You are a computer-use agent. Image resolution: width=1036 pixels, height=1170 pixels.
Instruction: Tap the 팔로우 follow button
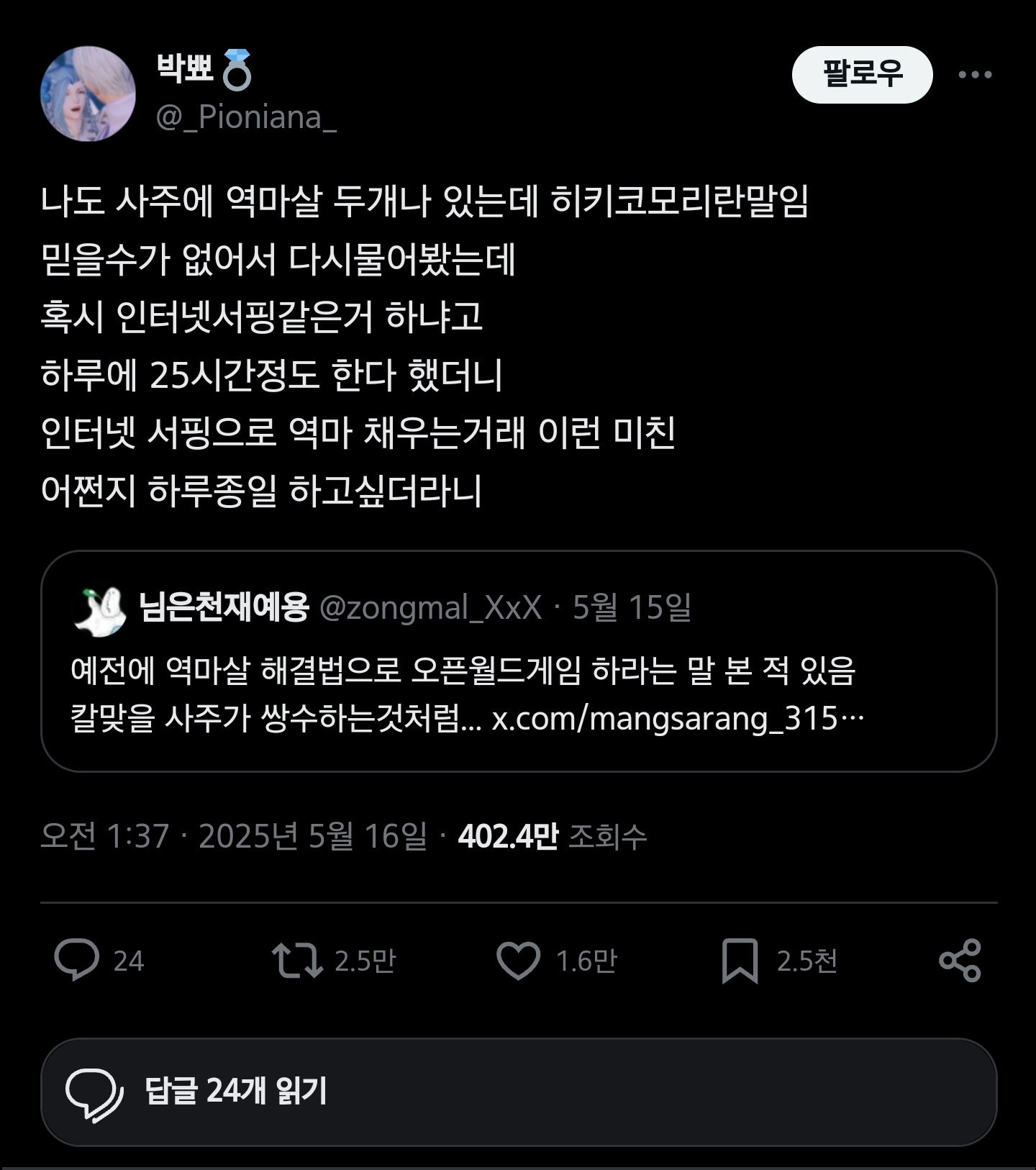click(x=862, y=74)
